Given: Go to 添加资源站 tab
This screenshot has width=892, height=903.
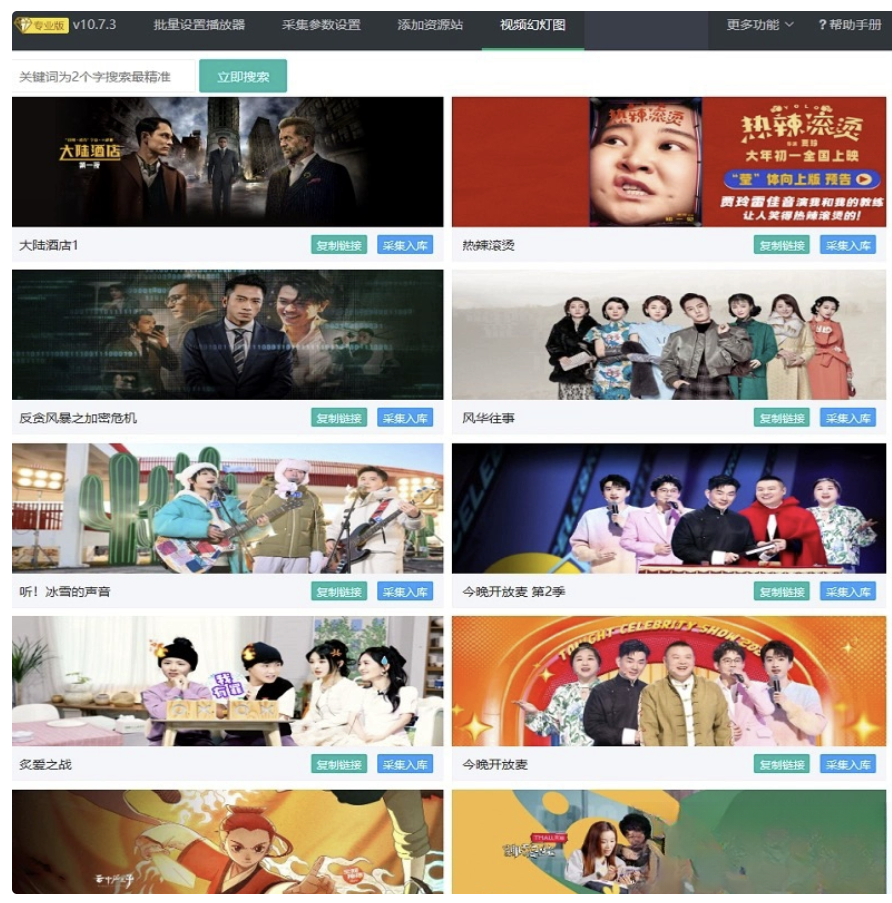Looking at the screenshot, I should click(430, 25).
